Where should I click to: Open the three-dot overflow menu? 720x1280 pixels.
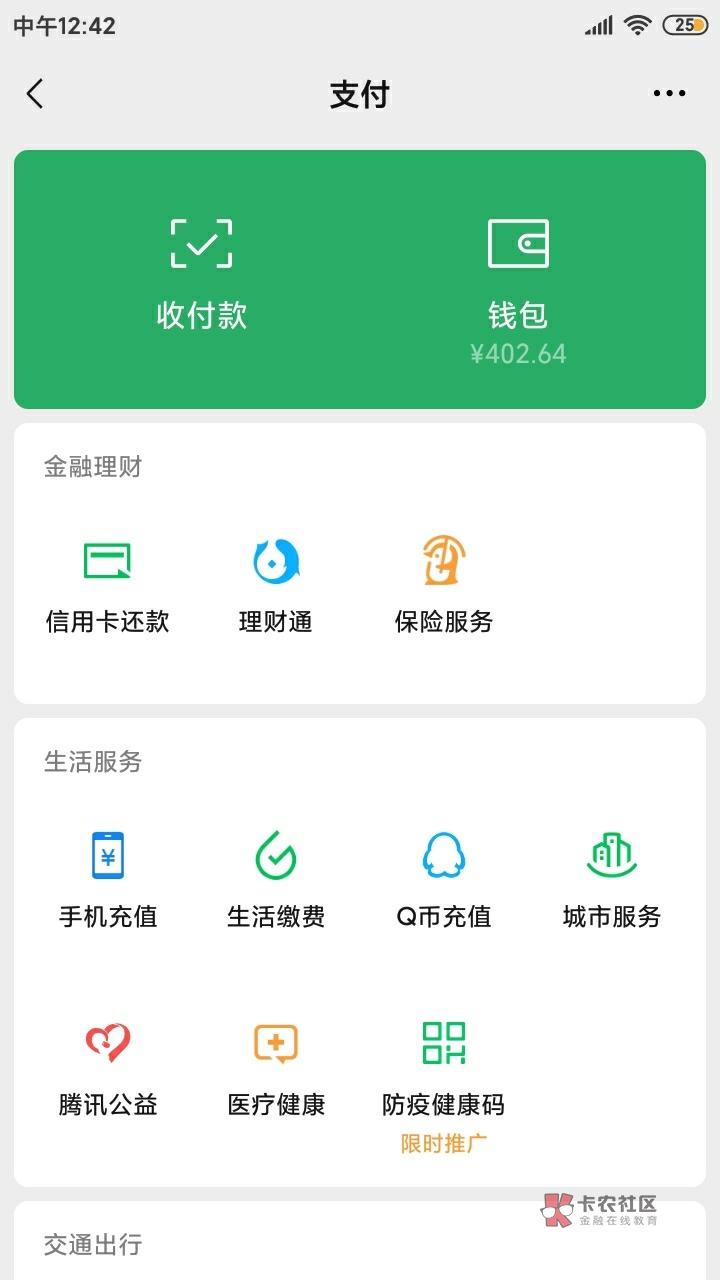point(669,94)
